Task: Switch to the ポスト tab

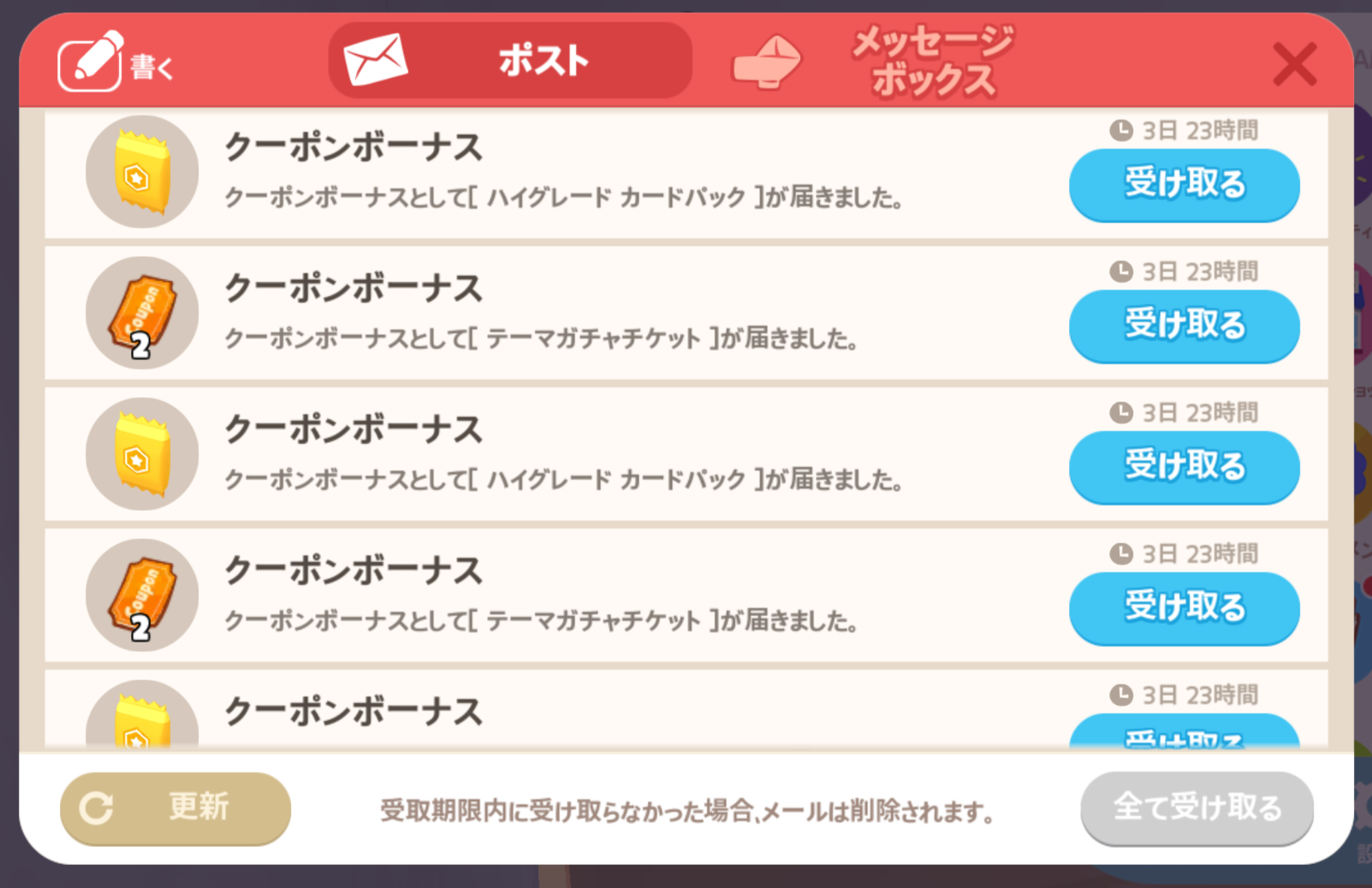Action: (510, 61)
